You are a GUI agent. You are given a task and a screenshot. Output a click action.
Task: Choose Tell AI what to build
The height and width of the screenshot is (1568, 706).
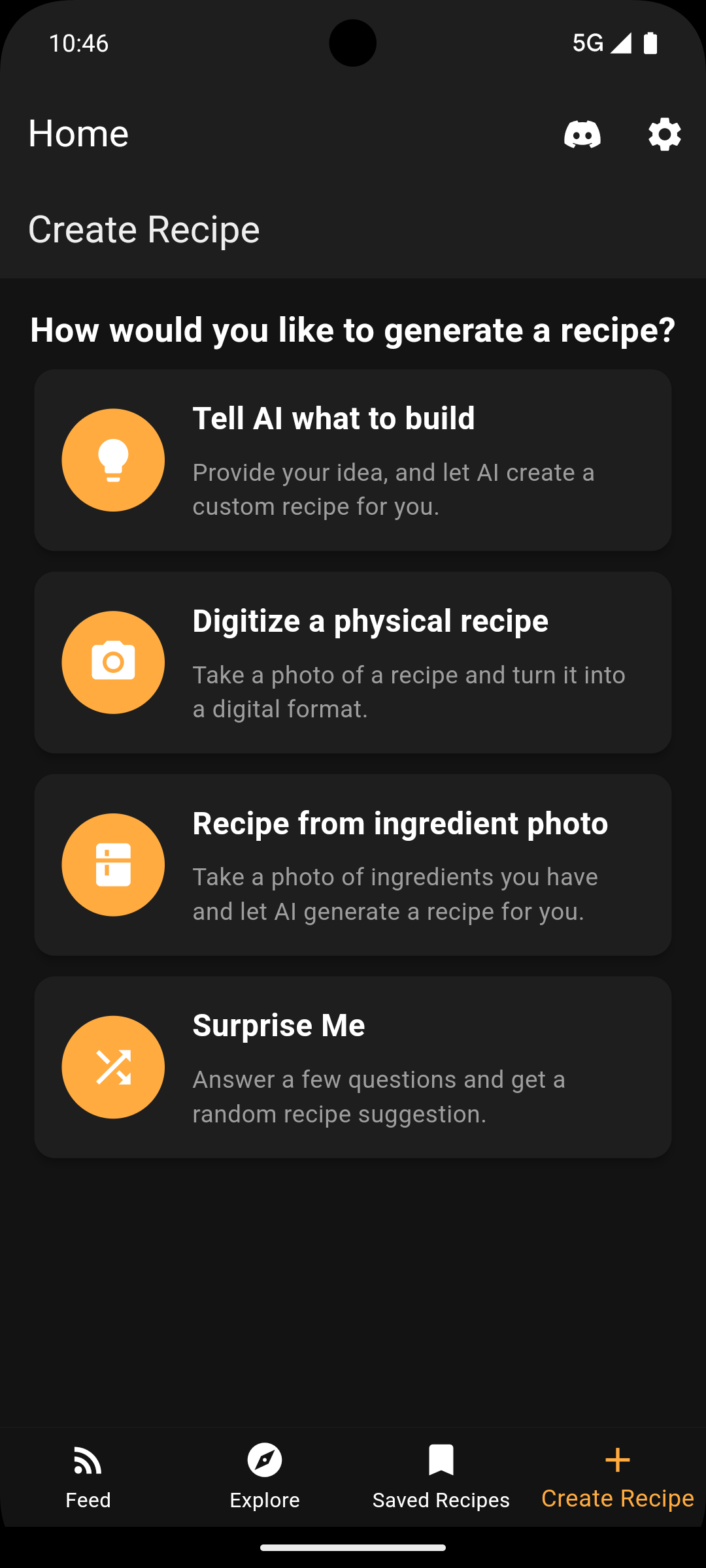pos(353,460)
